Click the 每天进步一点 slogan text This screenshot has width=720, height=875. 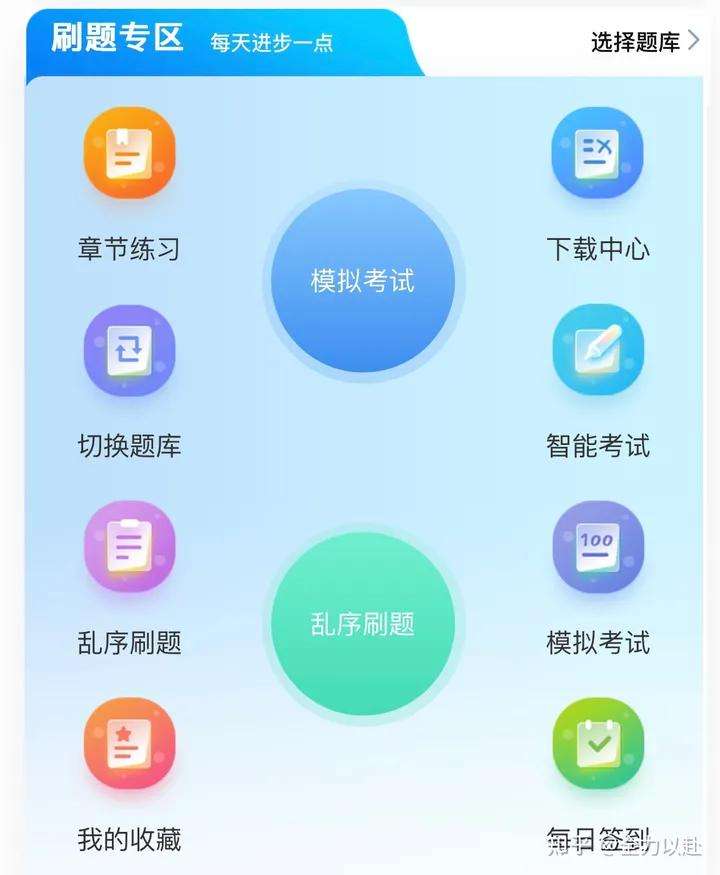[x=271, y=44]
